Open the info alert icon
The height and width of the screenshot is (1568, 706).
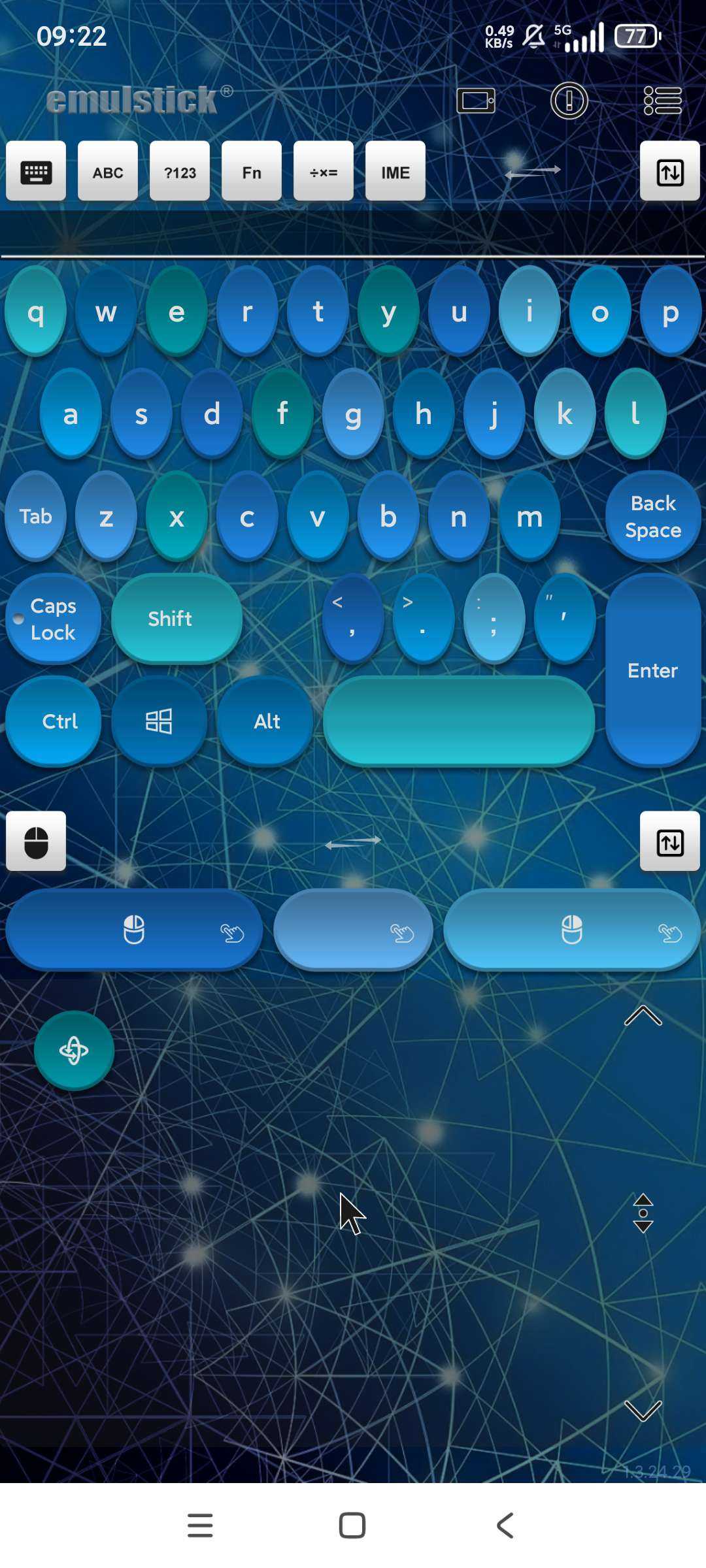[x=569, y=101]
